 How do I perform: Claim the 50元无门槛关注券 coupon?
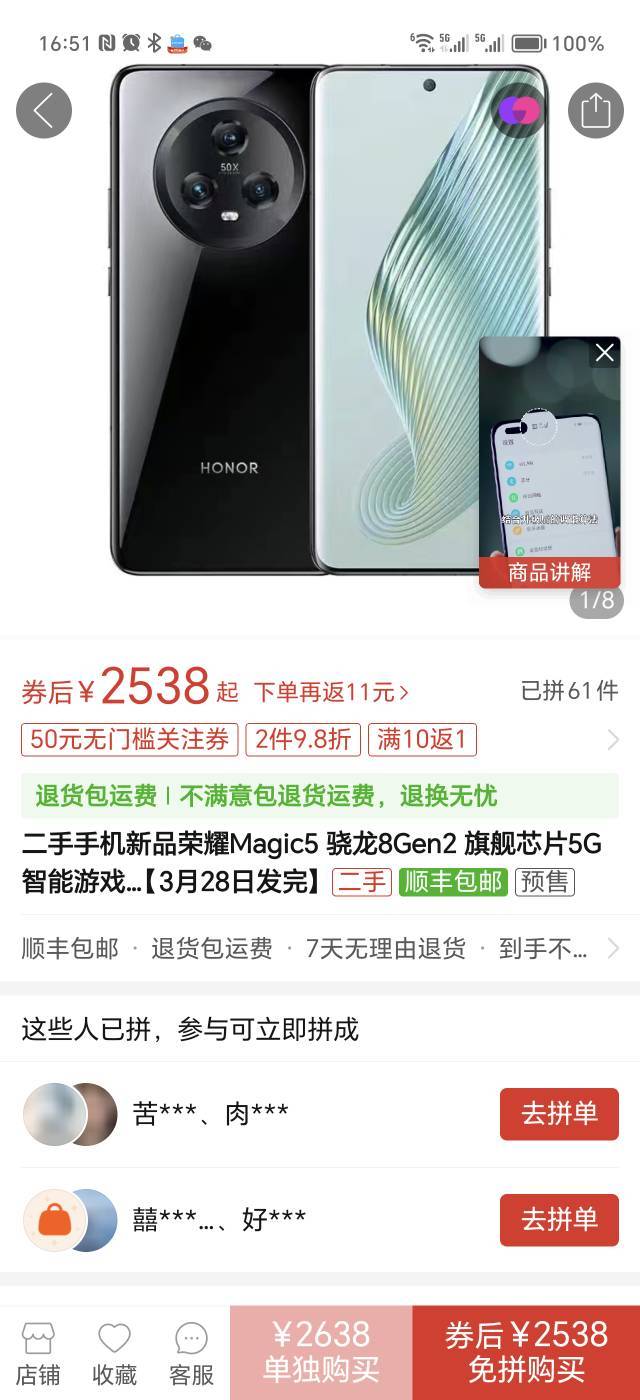[130, 740]
